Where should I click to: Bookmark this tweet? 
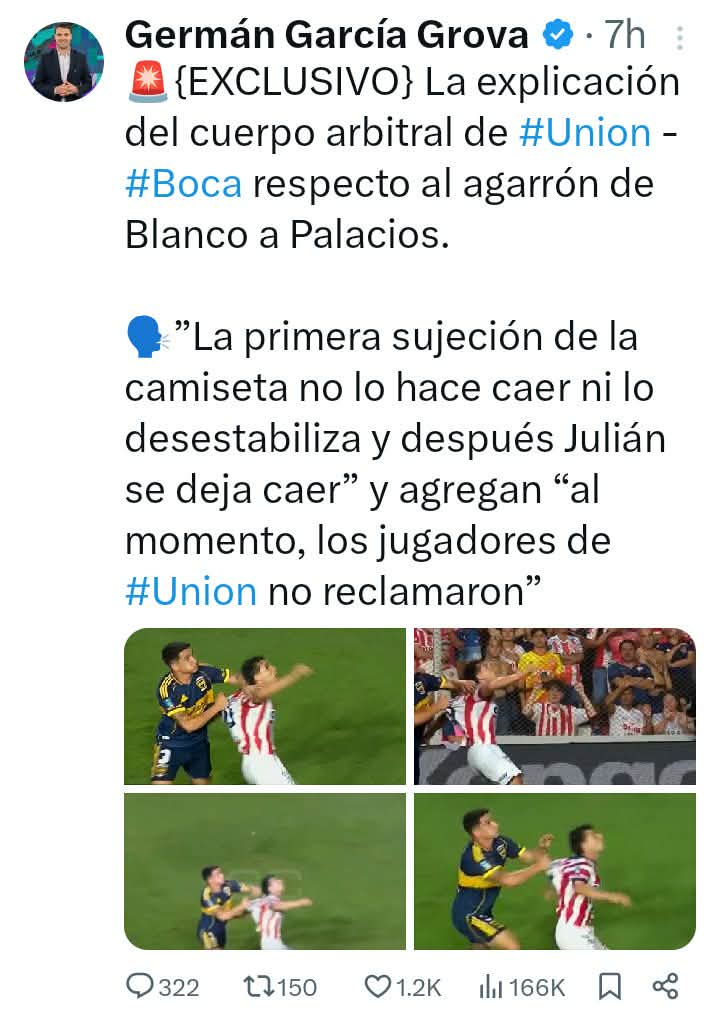point(609,987)
